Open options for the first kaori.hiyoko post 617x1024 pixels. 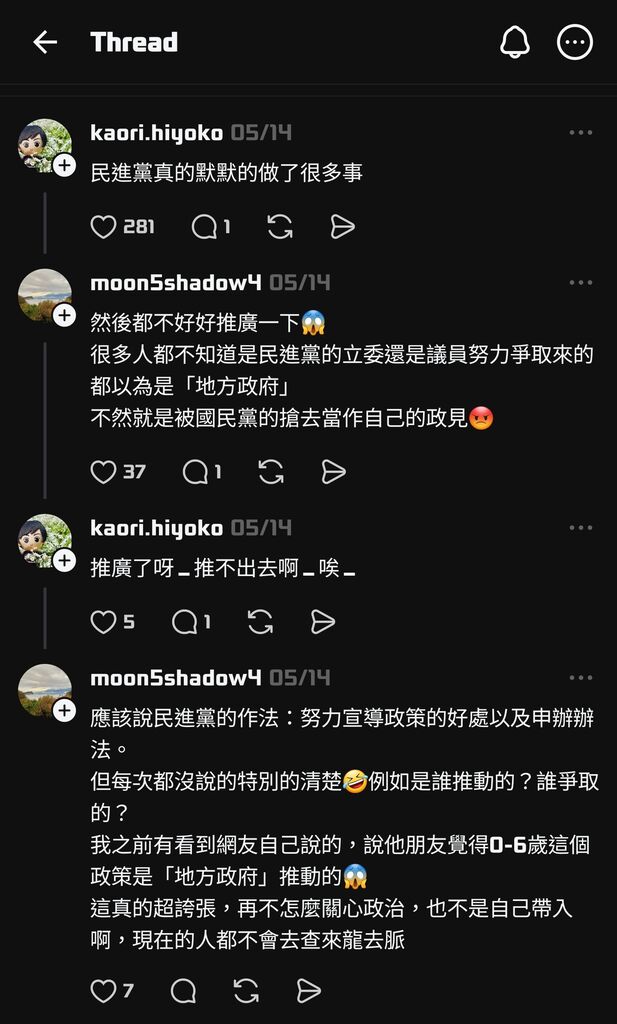pos(581,133)
